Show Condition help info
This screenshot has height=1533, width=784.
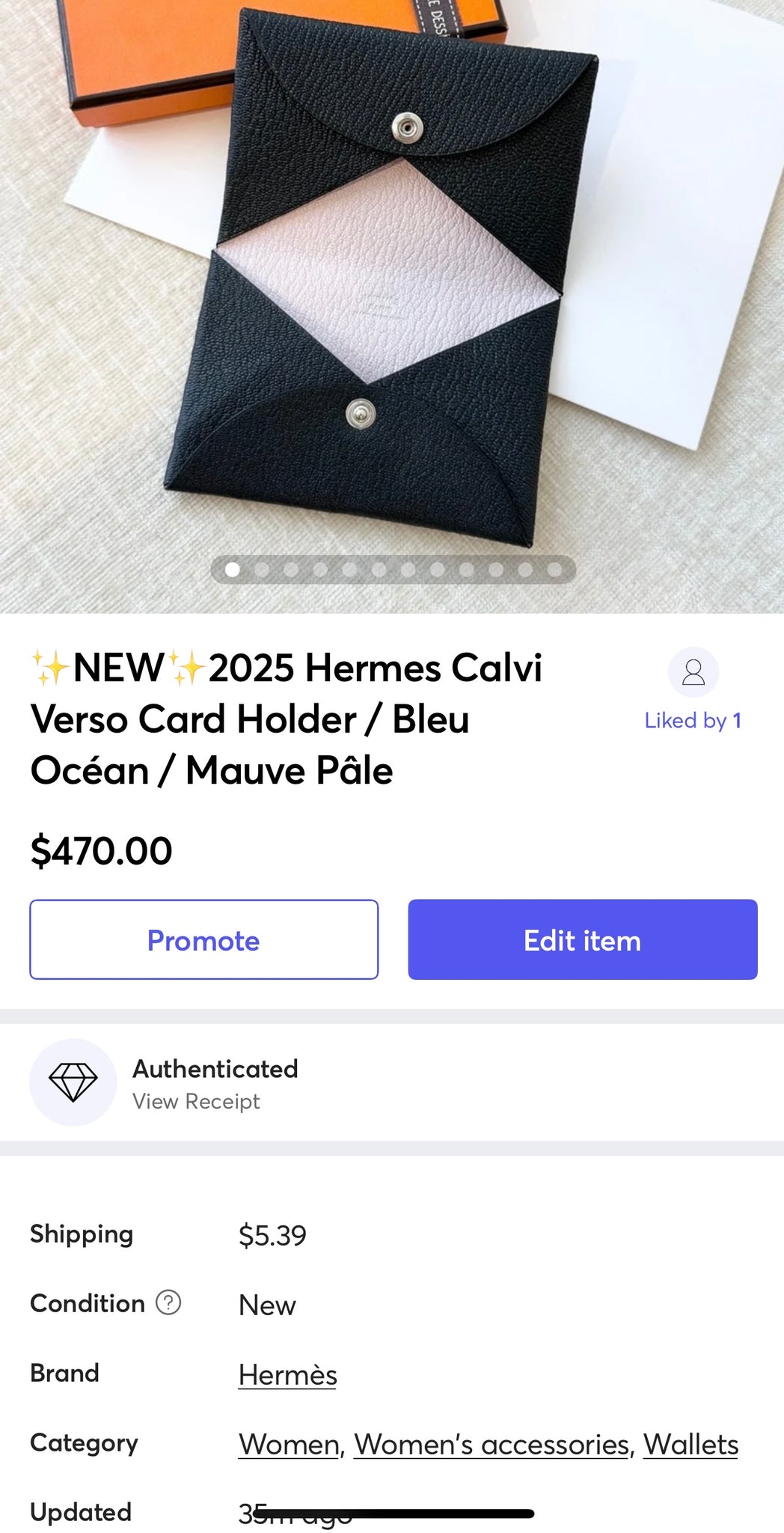(x=168, y=1303)
